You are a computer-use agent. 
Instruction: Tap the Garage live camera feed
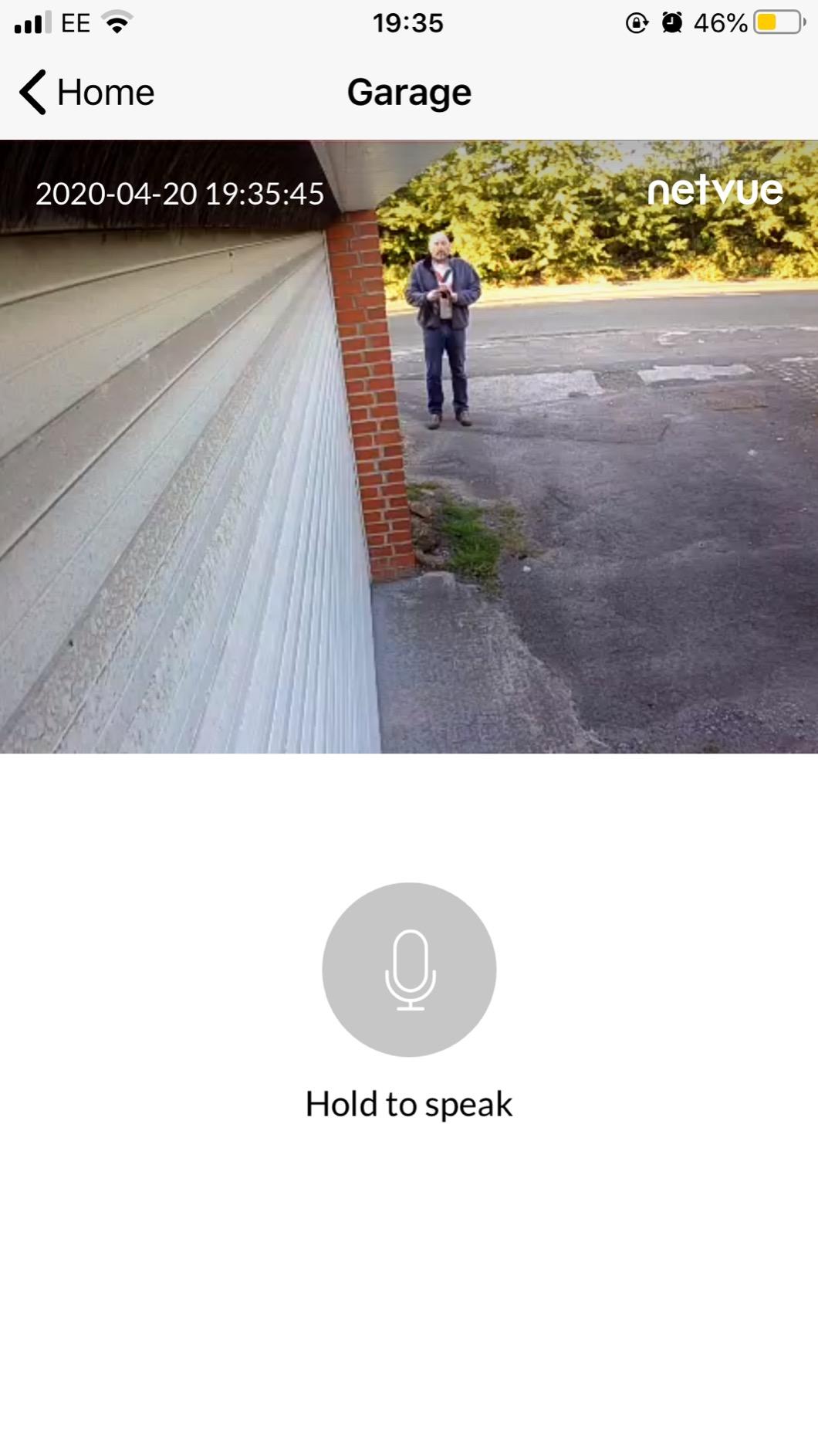(409, 446)
